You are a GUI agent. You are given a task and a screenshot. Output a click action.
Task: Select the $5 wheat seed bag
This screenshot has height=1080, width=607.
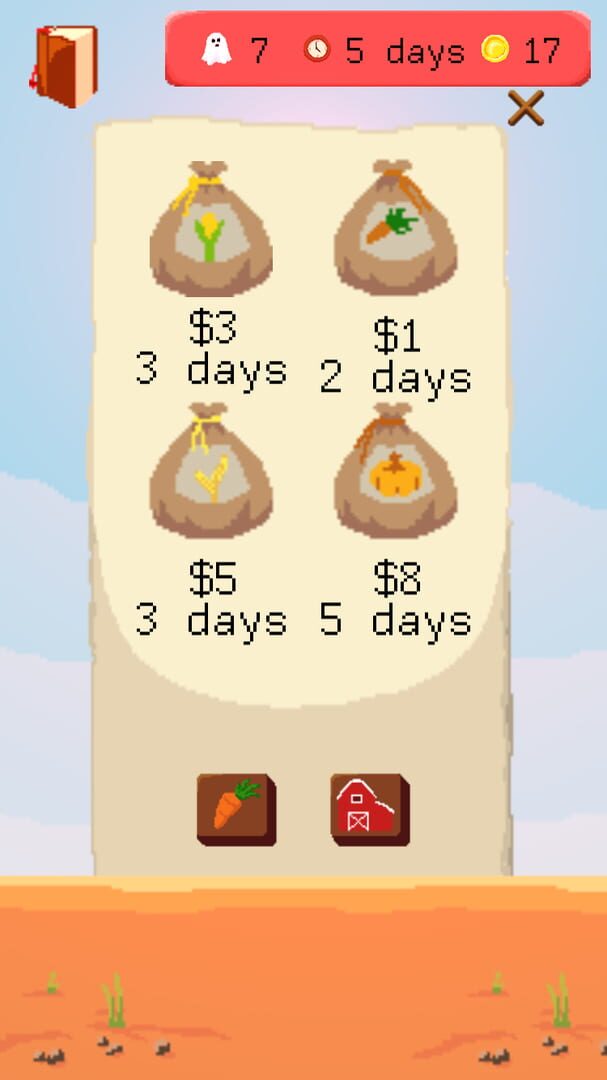[x=211, y=473]
